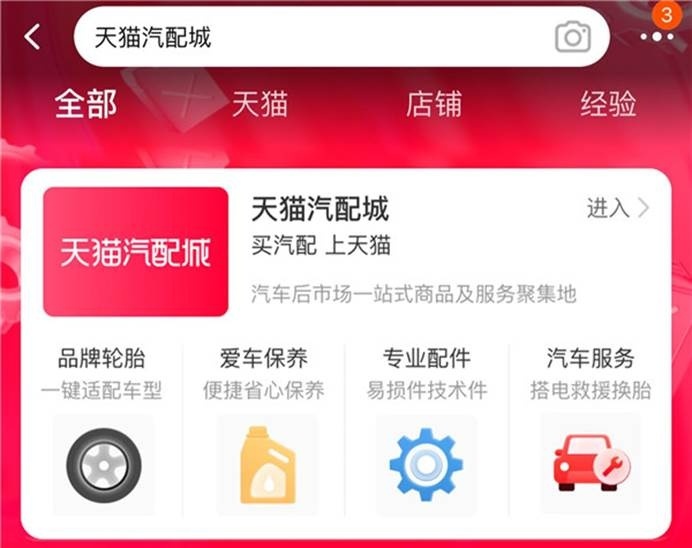Switch to the 店铺 tab
Screen dimensions: 692x548
click(433, 104)
